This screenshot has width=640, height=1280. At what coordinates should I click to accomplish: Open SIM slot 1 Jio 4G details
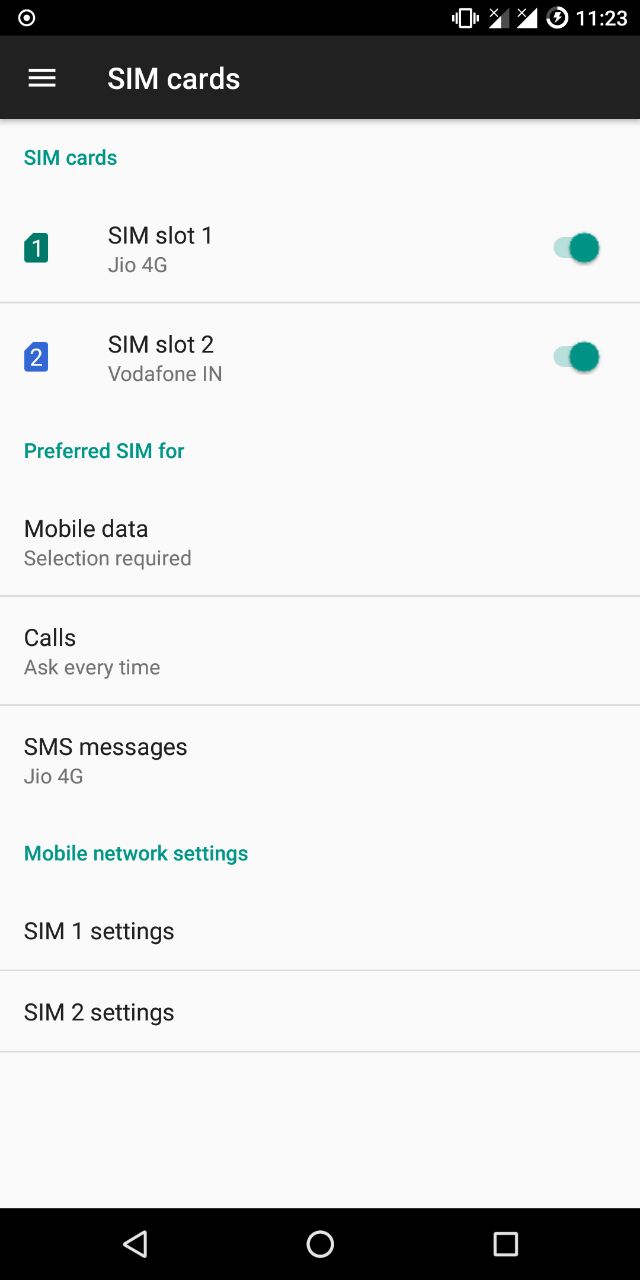click(160, 248)
